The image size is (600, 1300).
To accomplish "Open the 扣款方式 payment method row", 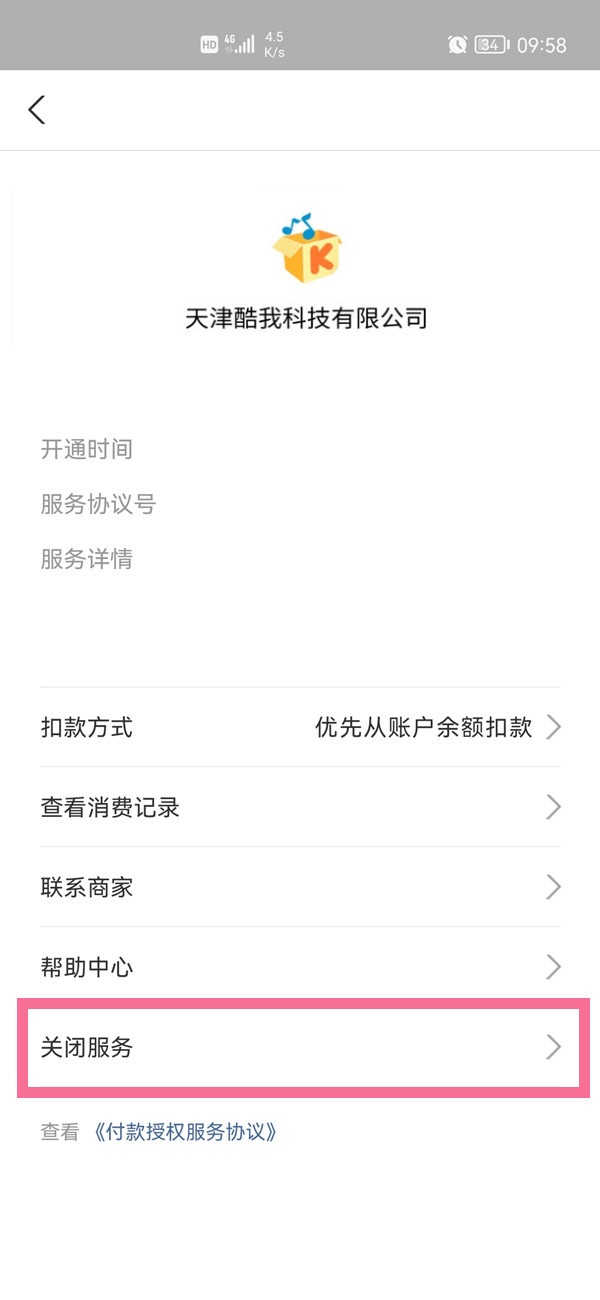I will [300, 727].
